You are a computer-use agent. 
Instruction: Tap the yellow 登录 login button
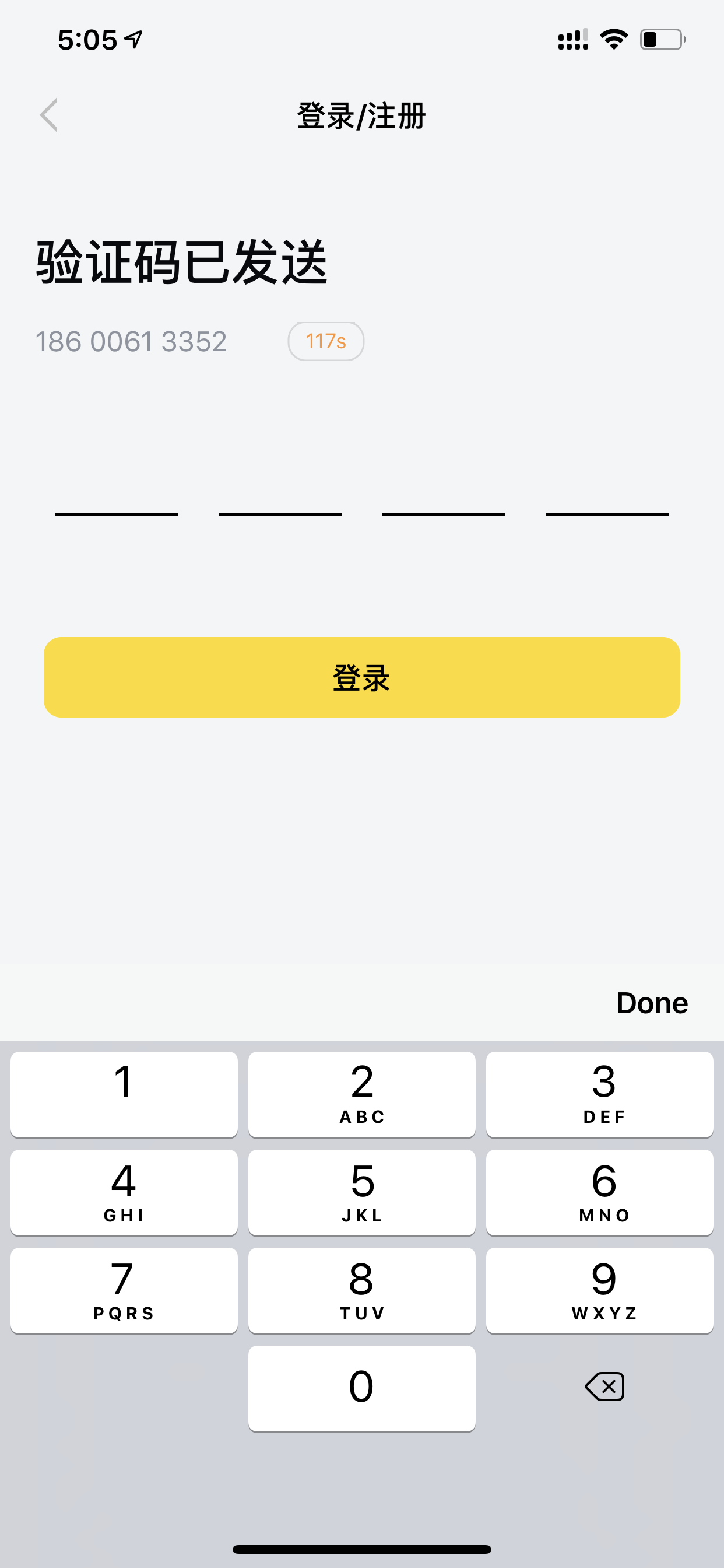[361, 677]
